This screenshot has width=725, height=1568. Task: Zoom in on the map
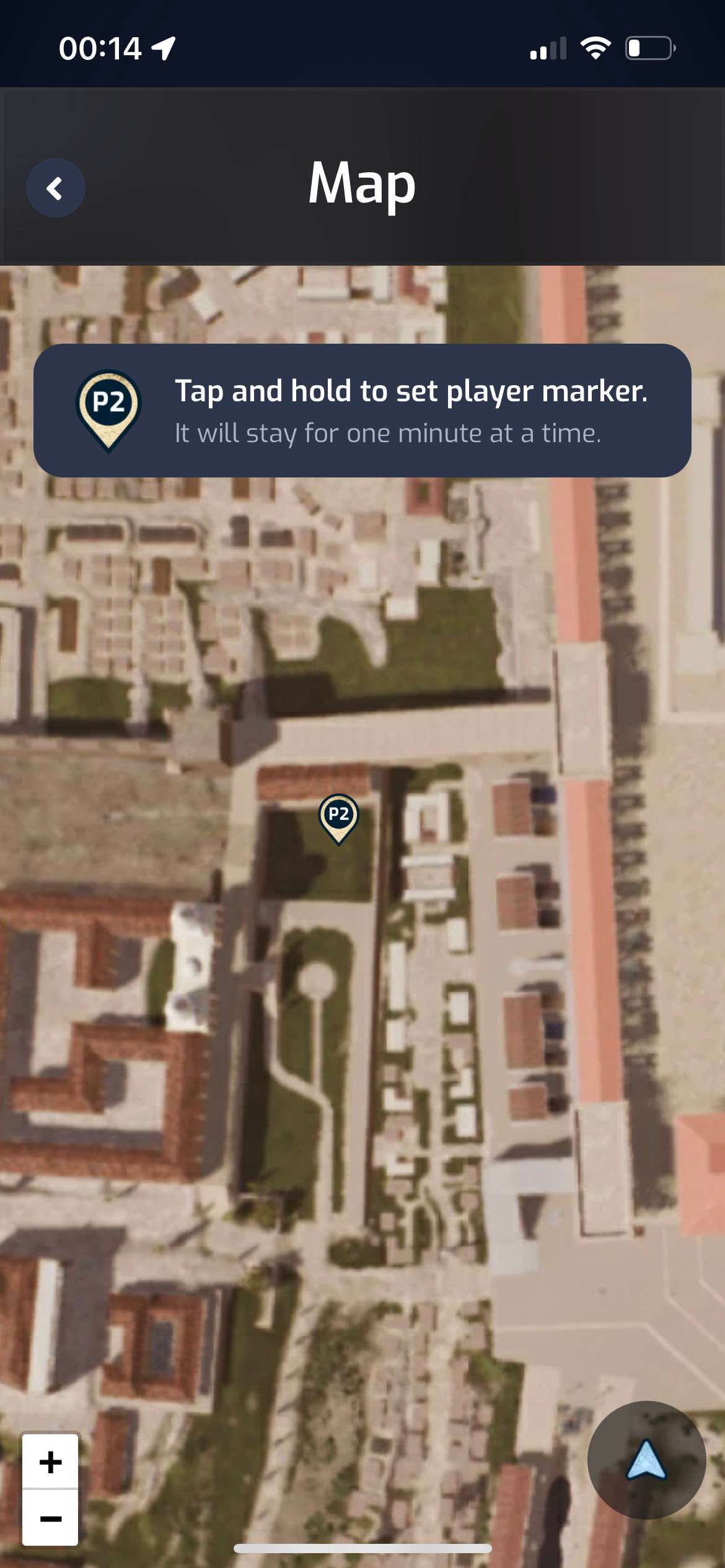click(x=50, y=1461)
